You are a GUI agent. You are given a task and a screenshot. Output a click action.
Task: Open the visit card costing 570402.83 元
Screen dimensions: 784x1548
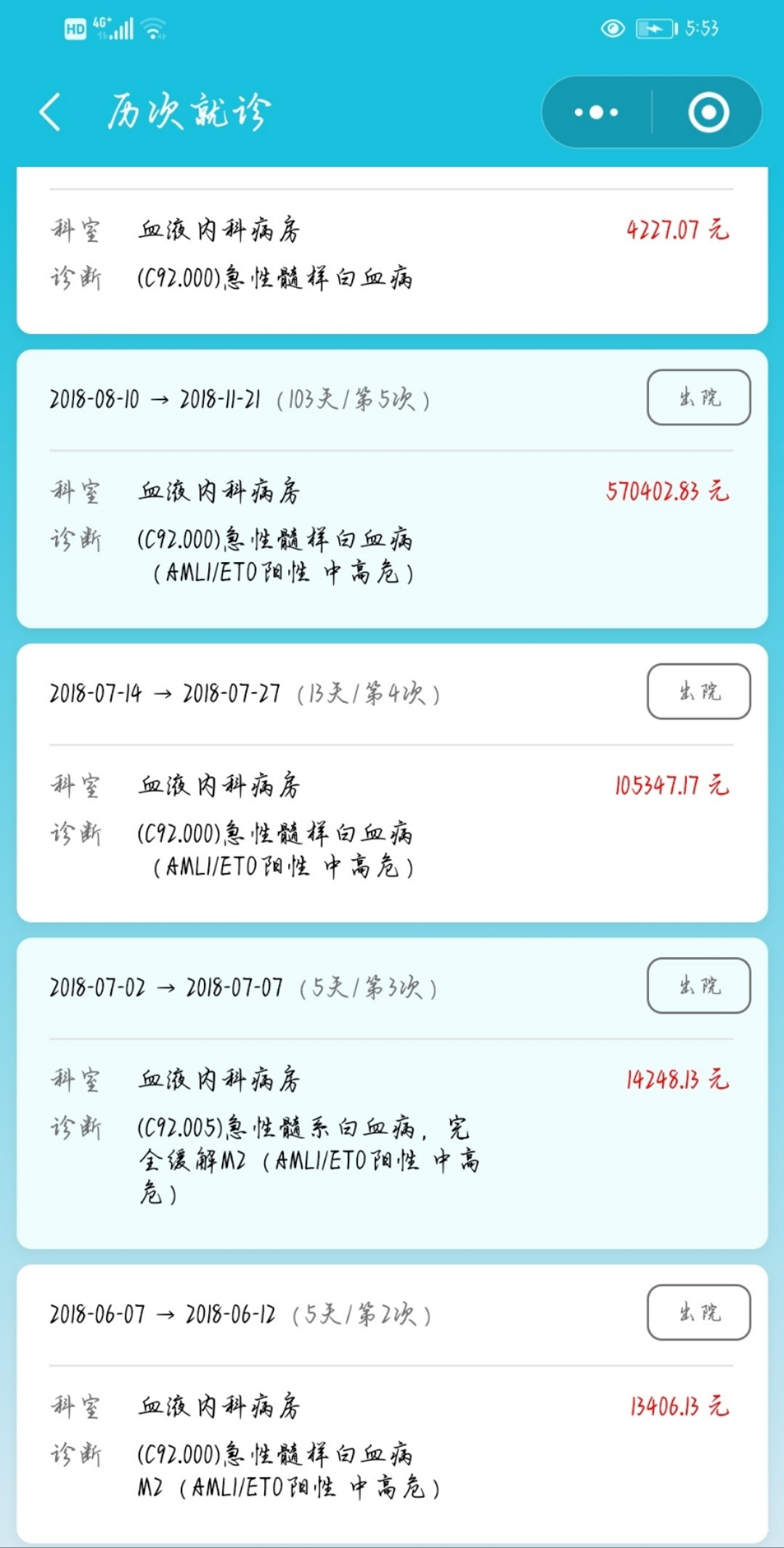392,489
